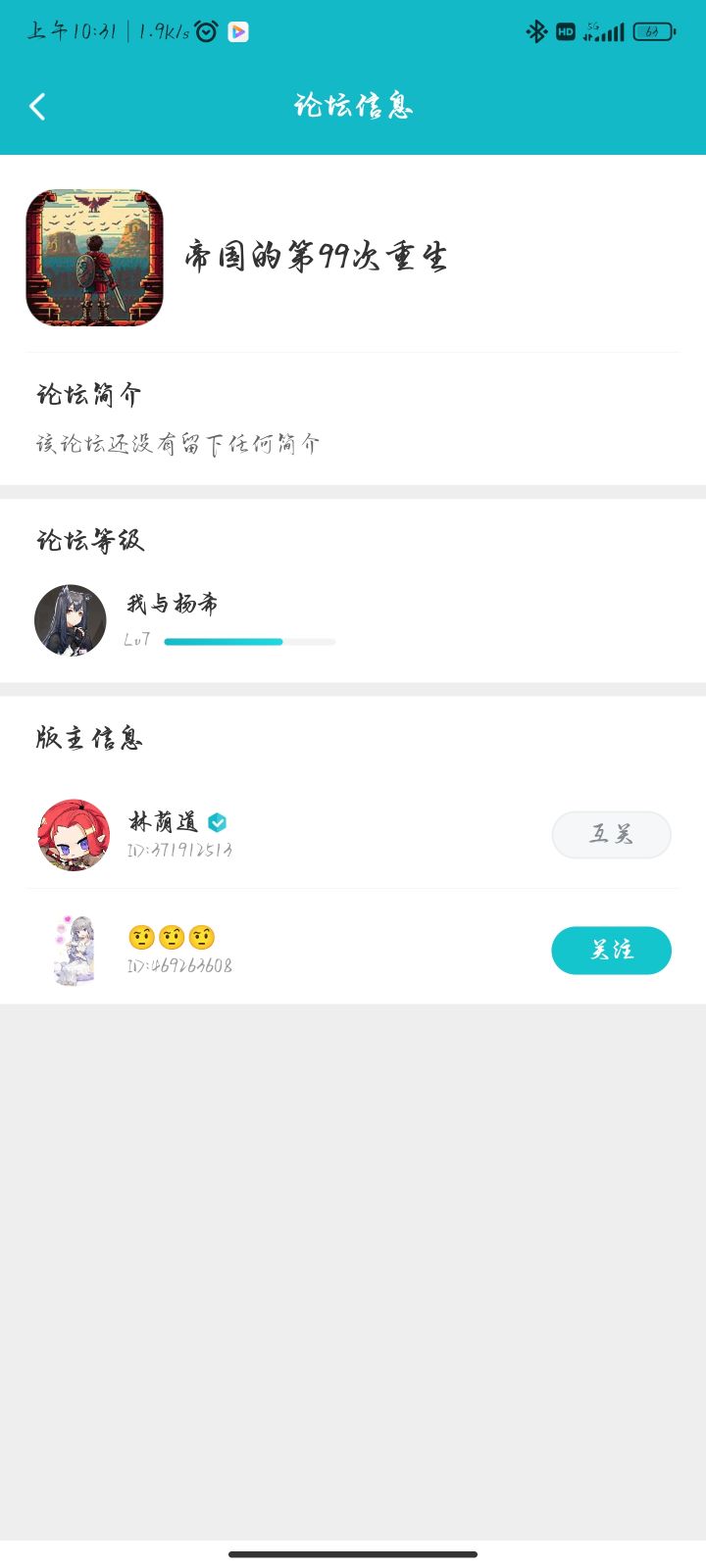
Task: Go back from 论坛信息 page
Action: click(x=37, y=106)
